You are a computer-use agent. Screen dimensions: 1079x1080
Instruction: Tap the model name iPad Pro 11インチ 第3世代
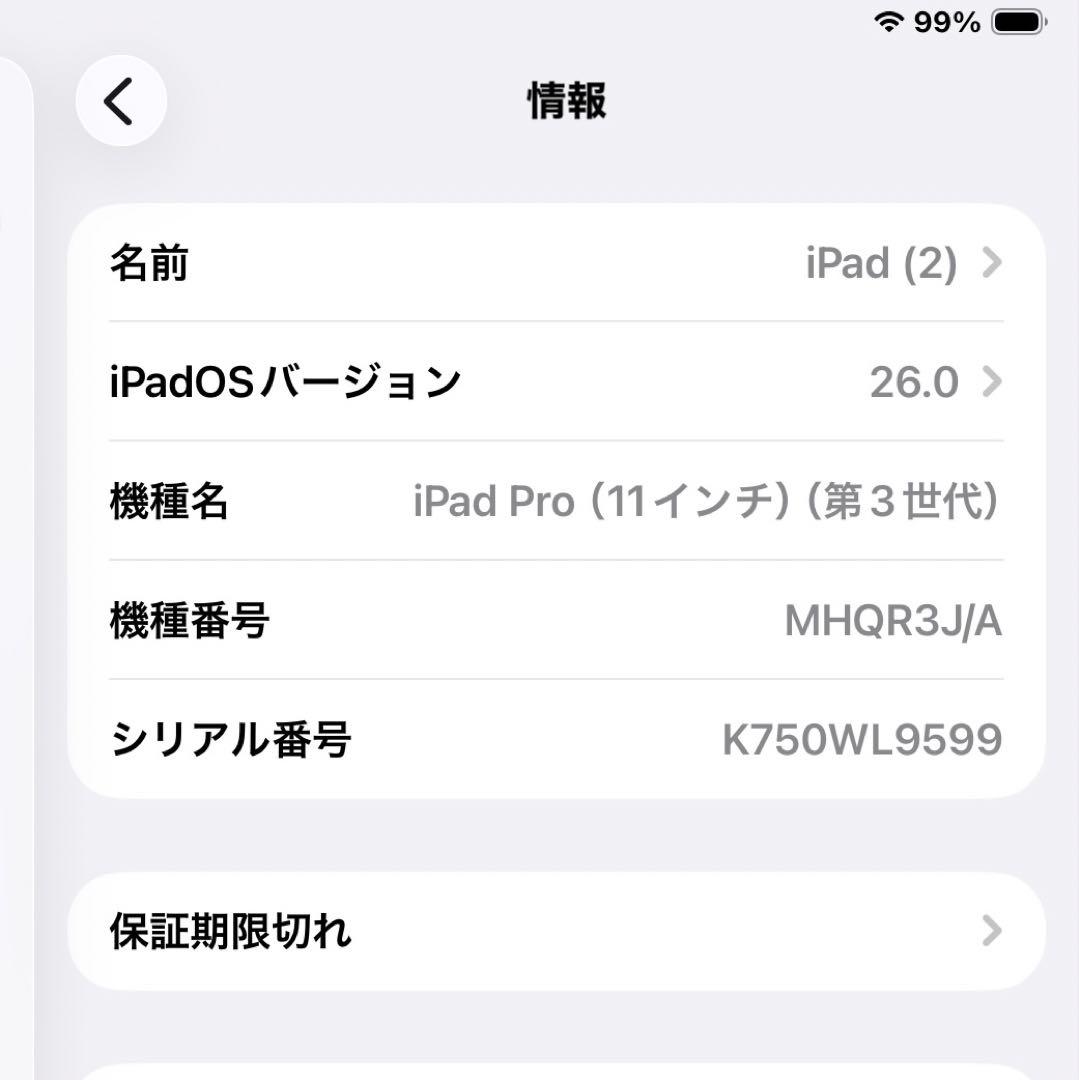[705, 501]
